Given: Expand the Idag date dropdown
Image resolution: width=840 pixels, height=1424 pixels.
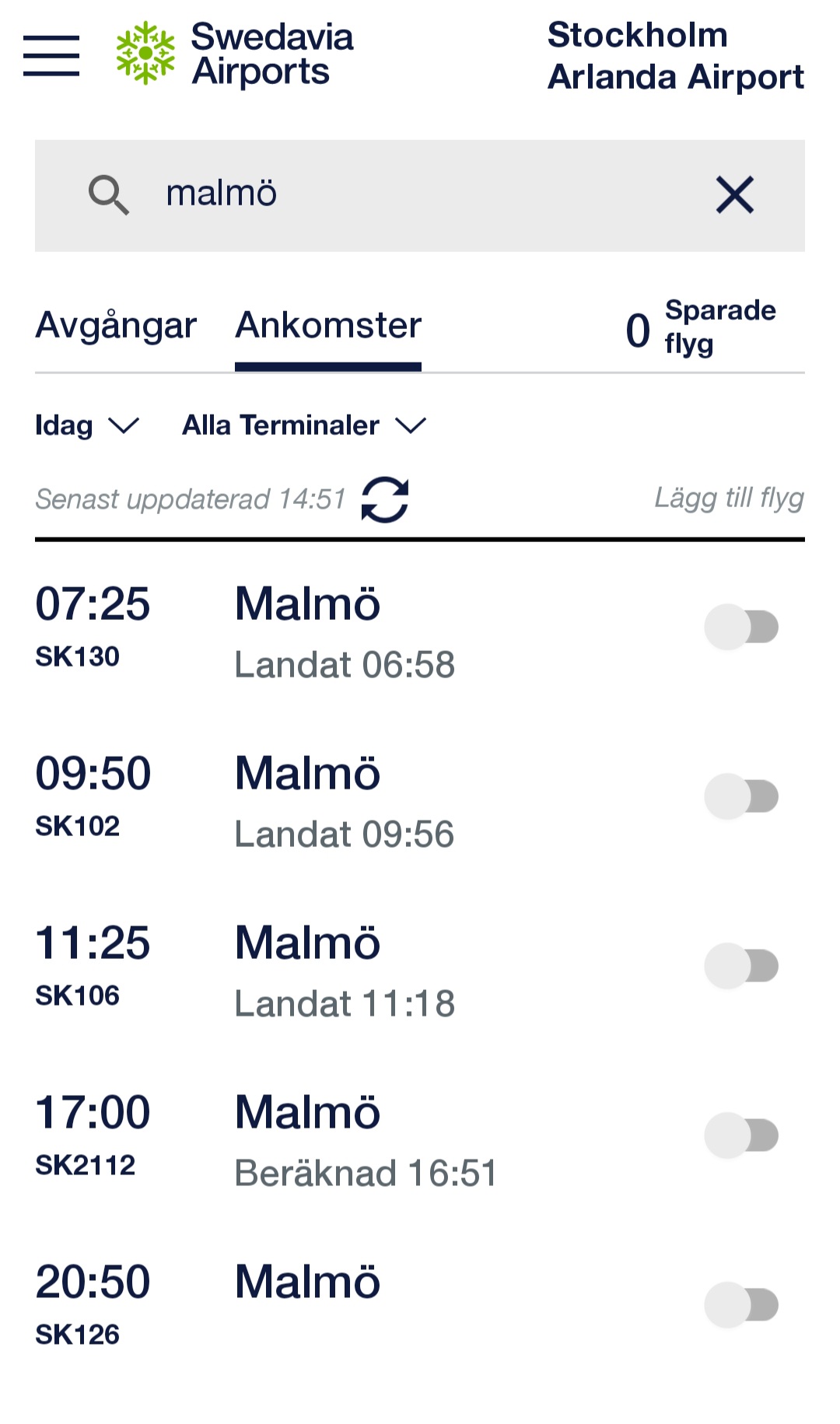Looking at the screenshot, I should (86, 425).
